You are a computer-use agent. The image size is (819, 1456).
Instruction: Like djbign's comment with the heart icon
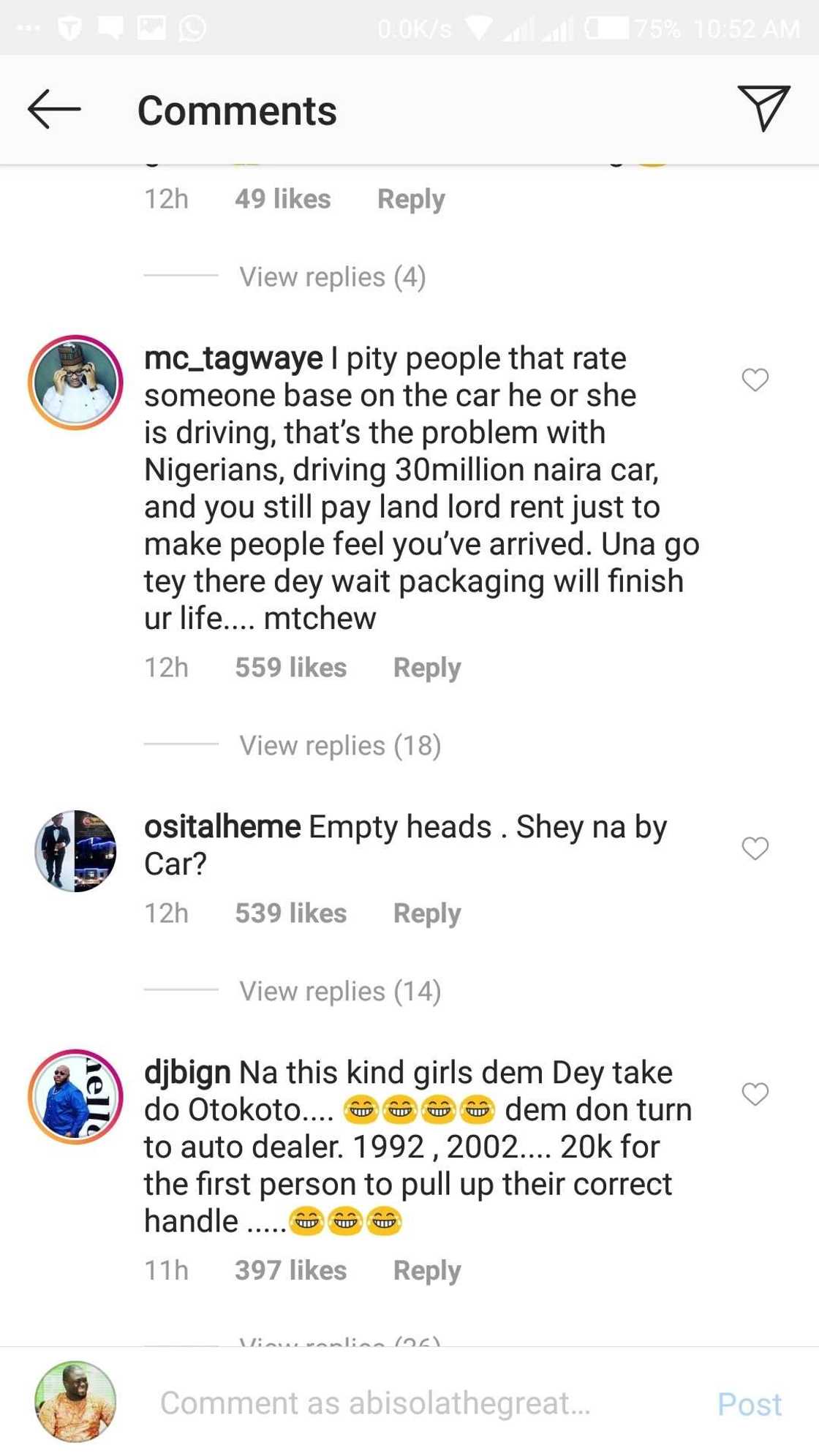click(x=755, y=1093)
